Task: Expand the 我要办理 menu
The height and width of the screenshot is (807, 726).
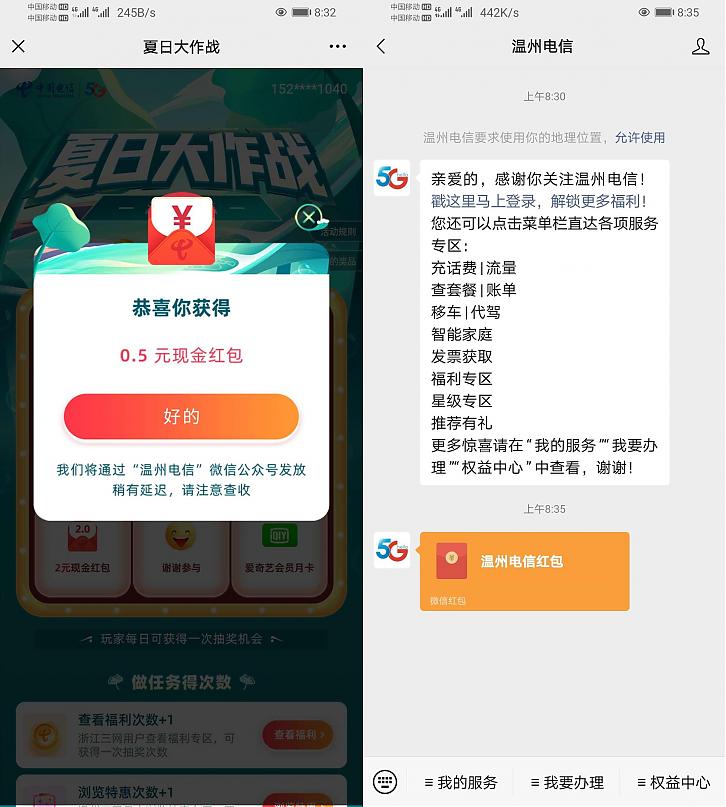Action: 567,782
